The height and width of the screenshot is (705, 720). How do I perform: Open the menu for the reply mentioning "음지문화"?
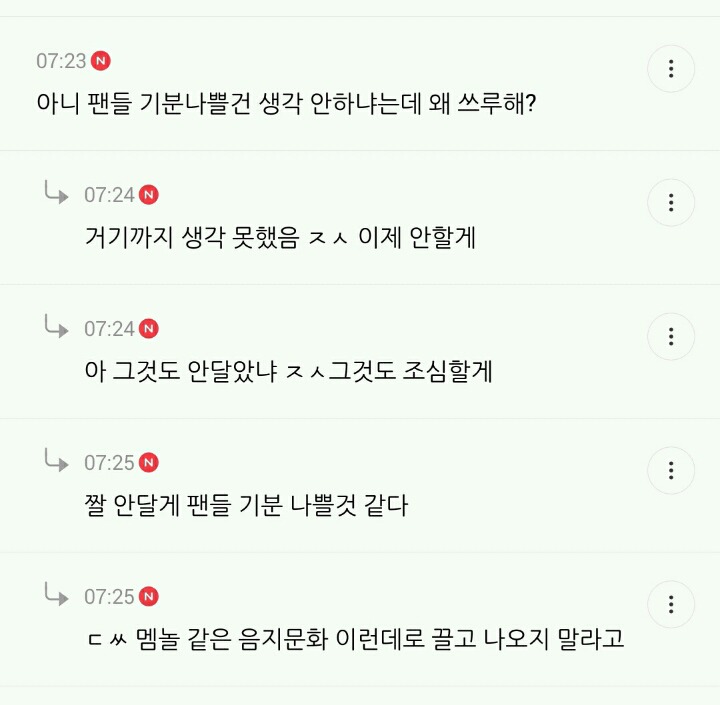coord(671,605)
